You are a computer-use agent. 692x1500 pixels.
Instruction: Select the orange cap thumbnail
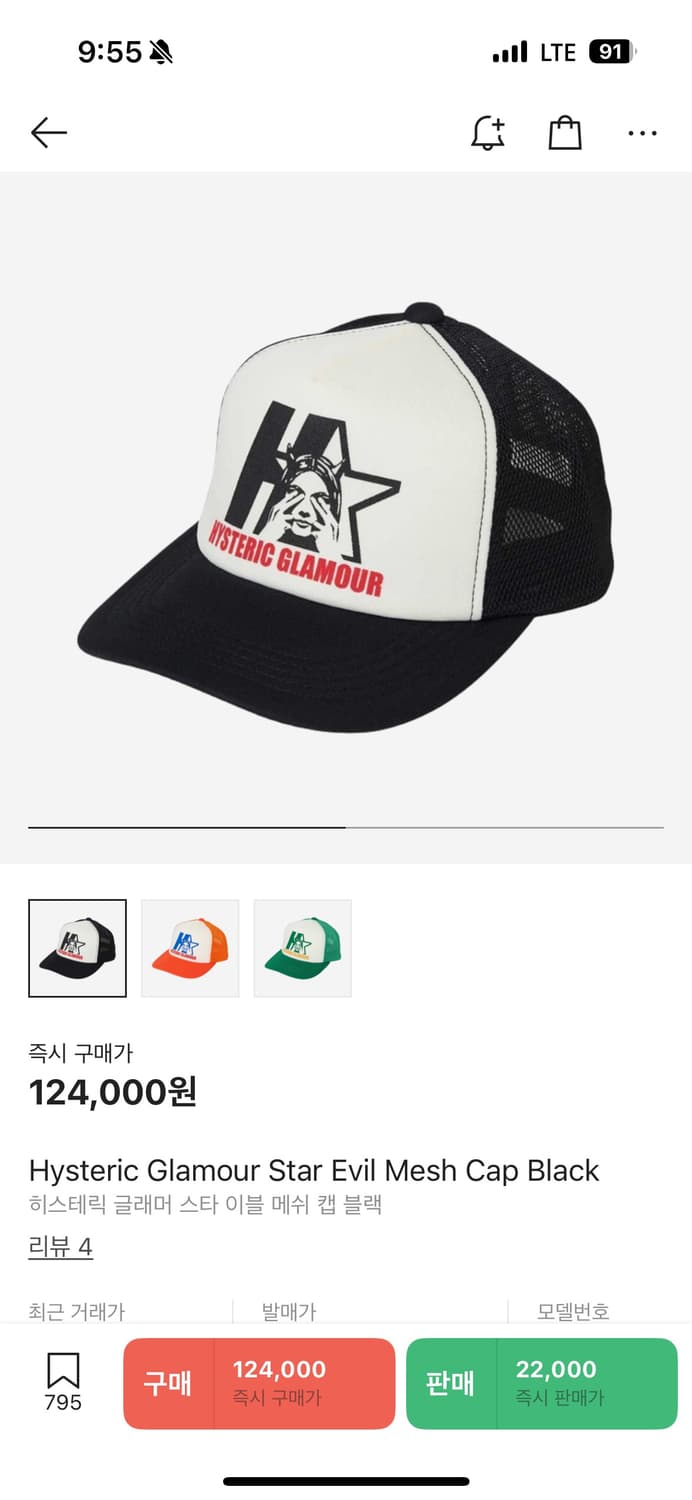[x=190, y=948]
